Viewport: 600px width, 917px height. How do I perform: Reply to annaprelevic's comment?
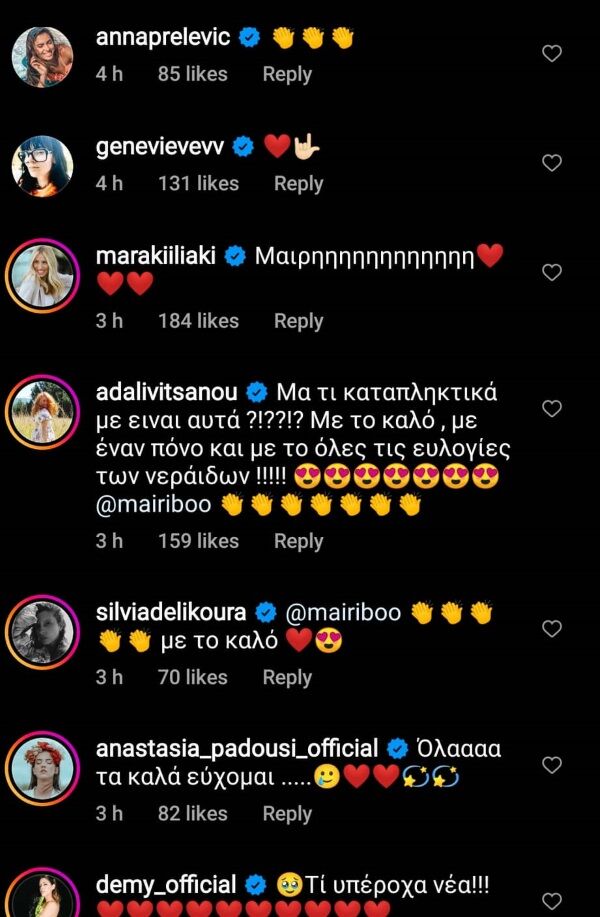tap(287, 74)
